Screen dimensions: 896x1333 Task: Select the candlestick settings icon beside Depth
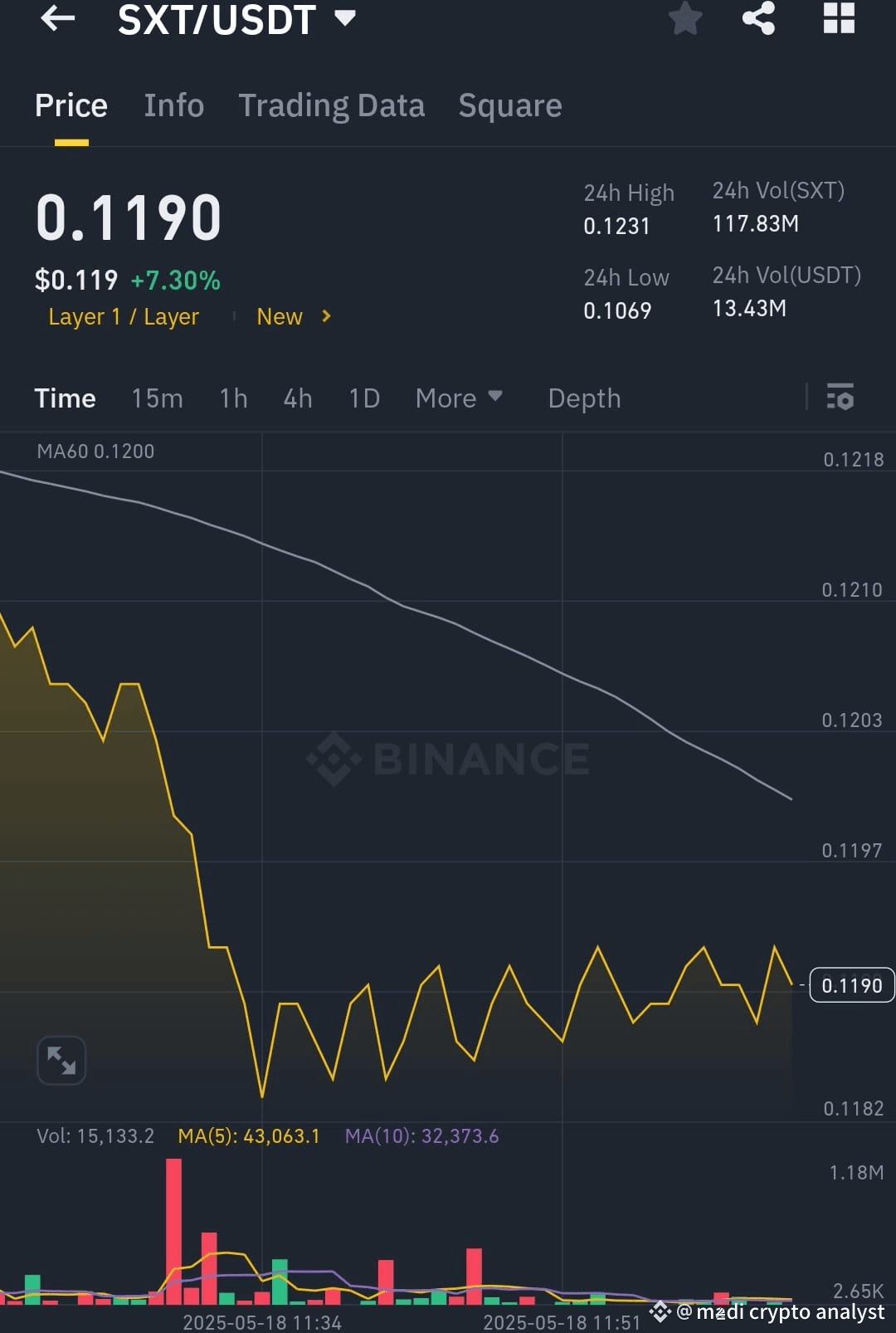click(x=841, y=398)
